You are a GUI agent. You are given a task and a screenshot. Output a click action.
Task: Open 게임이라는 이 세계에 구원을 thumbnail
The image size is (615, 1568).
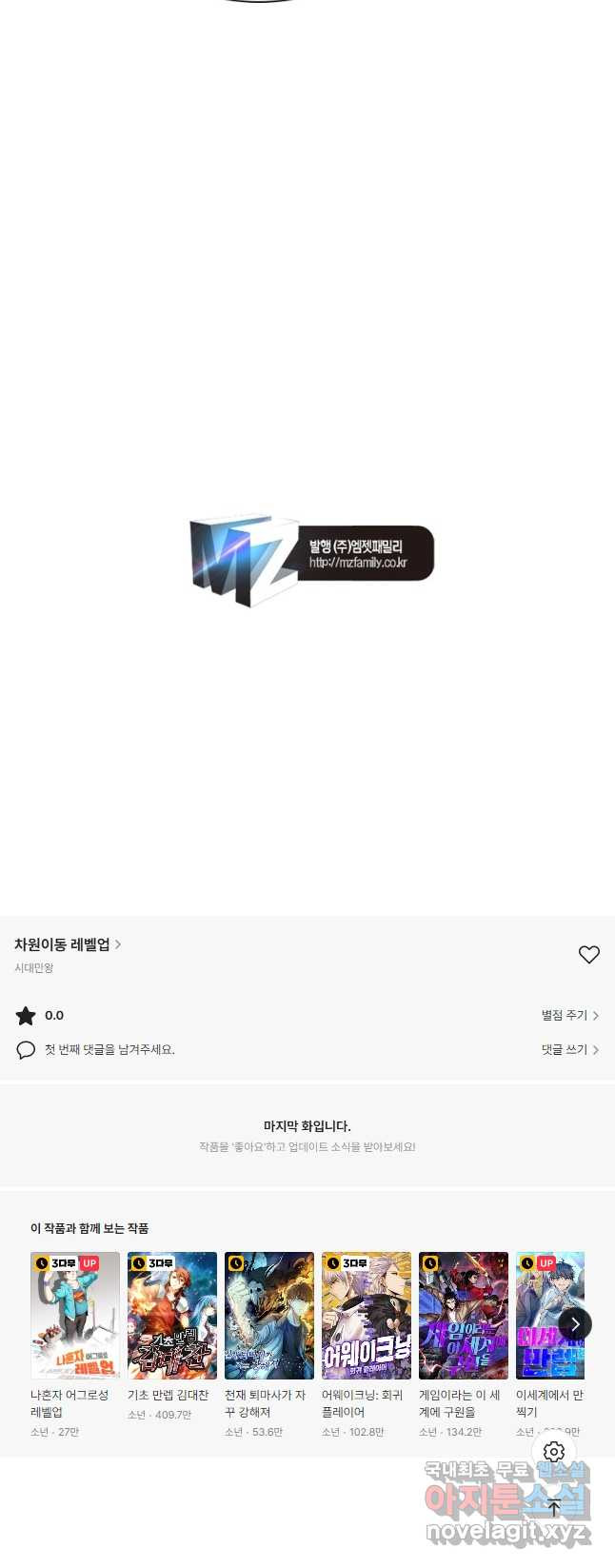pos(464,1315)
